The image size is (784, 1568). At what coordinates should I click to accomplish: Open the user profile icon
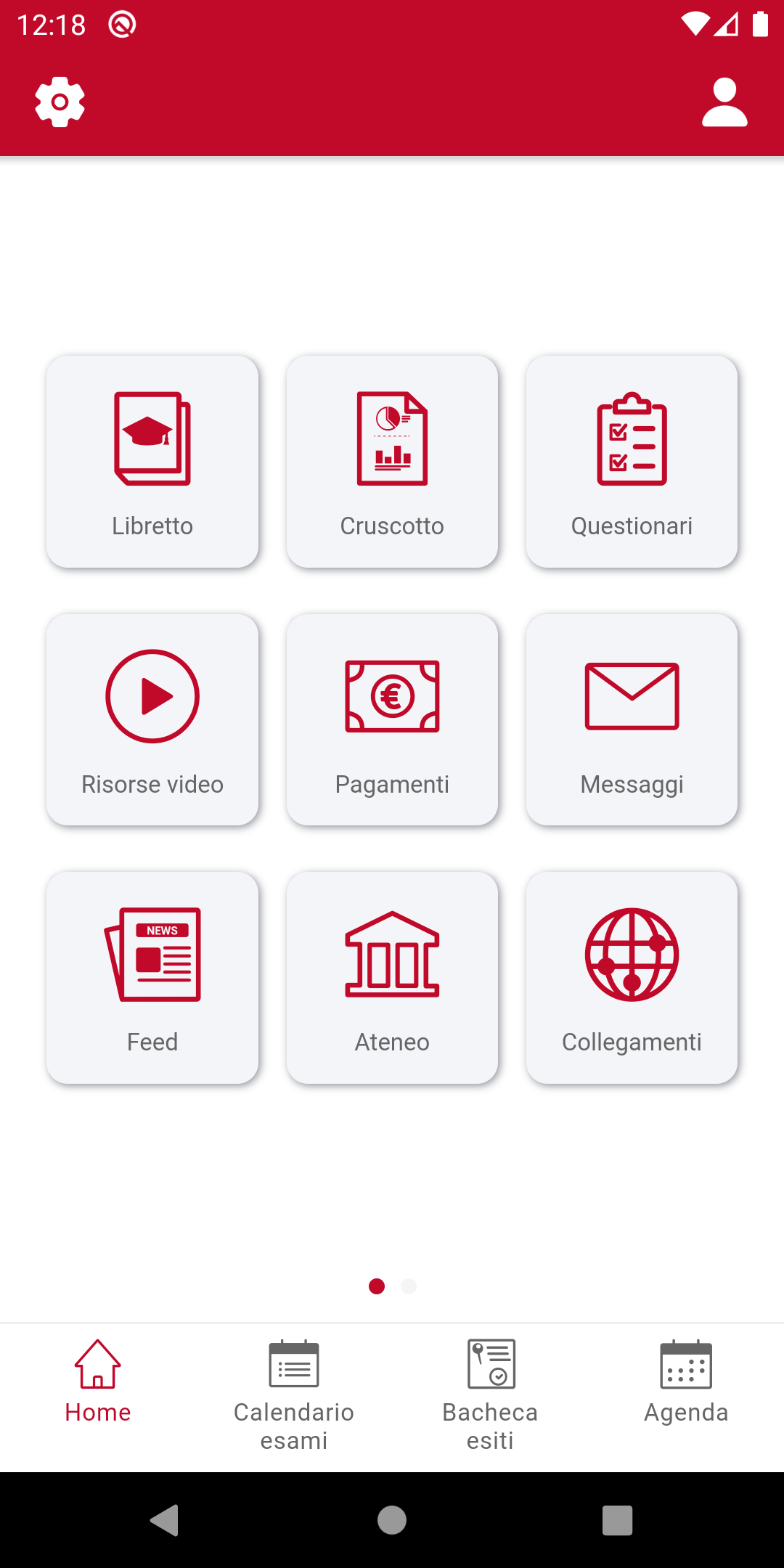pyautogui.click(x=724, y=102)
